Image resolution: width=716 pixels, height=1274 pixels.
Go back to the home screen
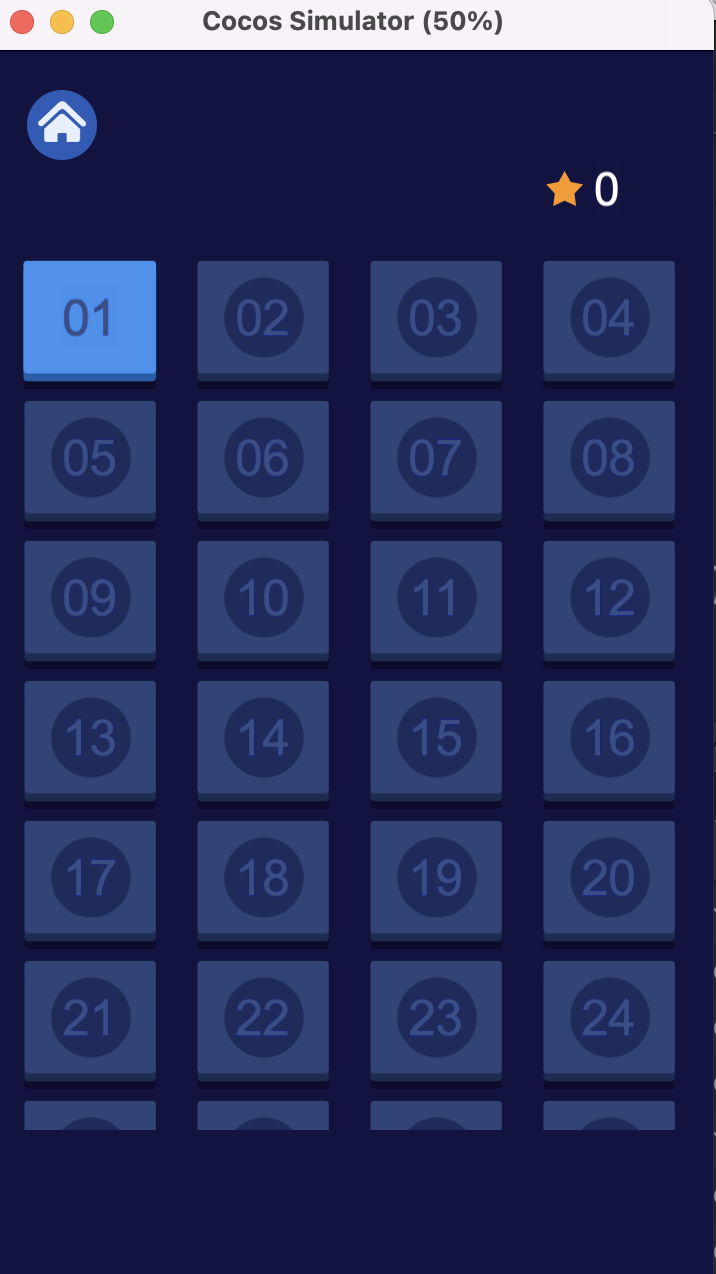click(61, 125)
